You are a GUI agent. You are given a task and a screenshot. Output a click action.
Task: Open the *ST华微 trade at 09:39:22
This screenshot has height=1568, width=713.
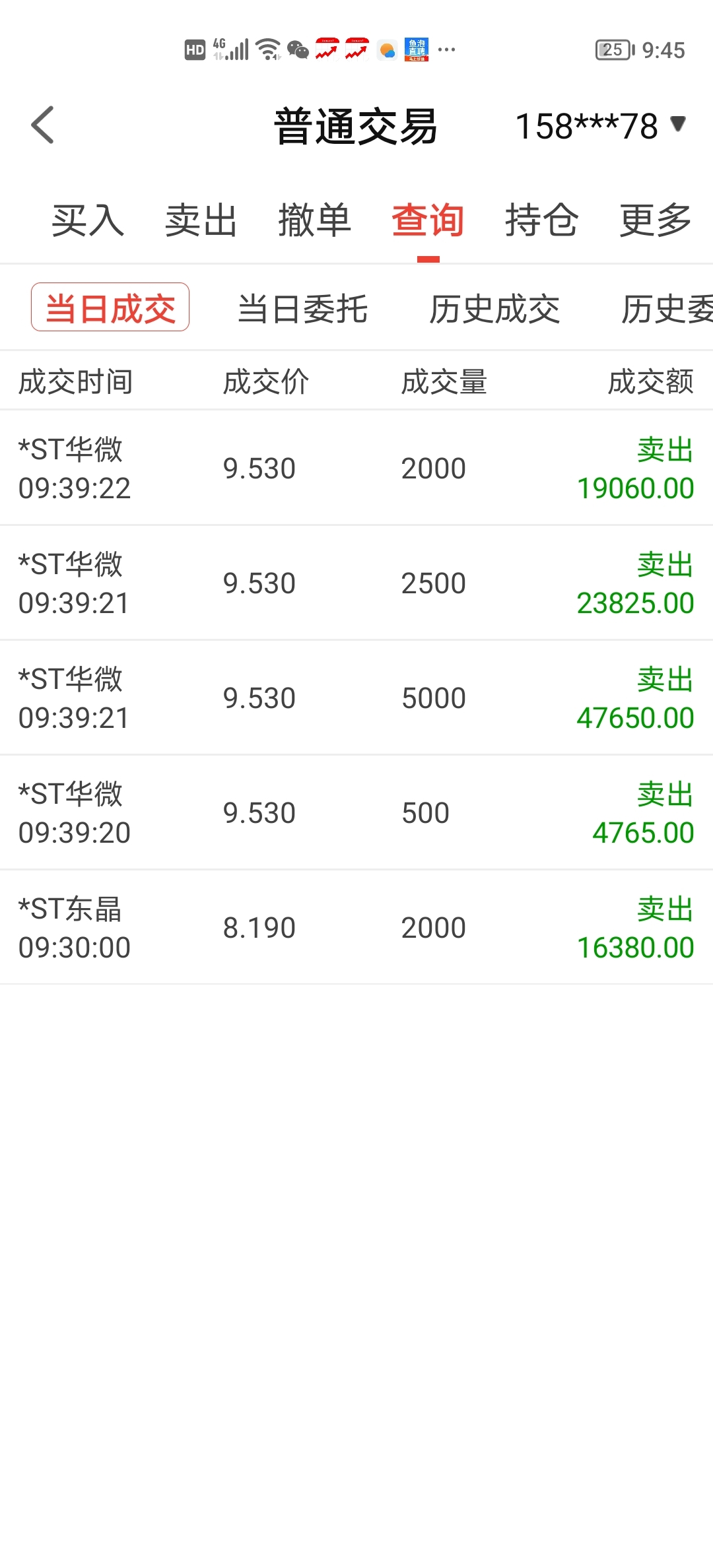click(356, 468)
